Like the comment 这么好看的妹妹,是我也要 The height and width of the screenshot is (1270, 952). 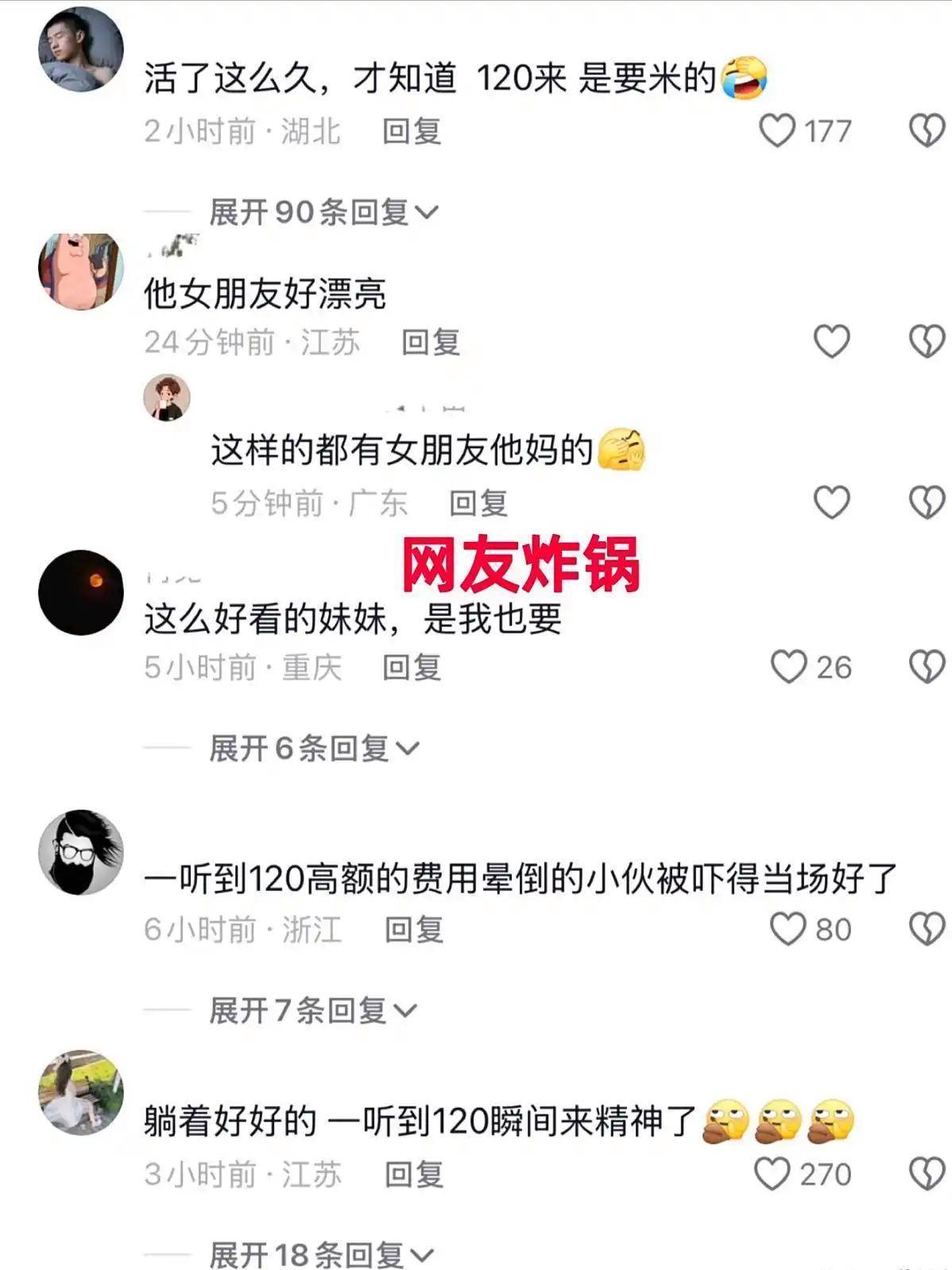tap(788, 667)
